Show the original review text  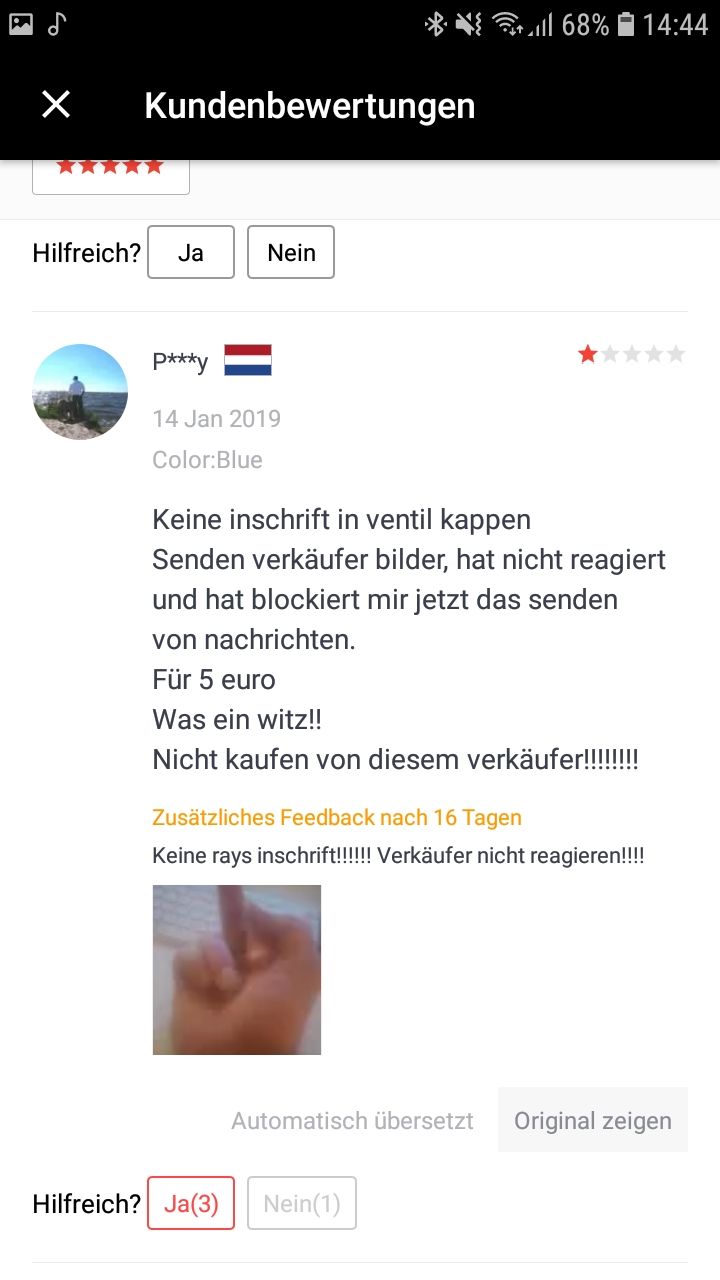click(593, 1120)
